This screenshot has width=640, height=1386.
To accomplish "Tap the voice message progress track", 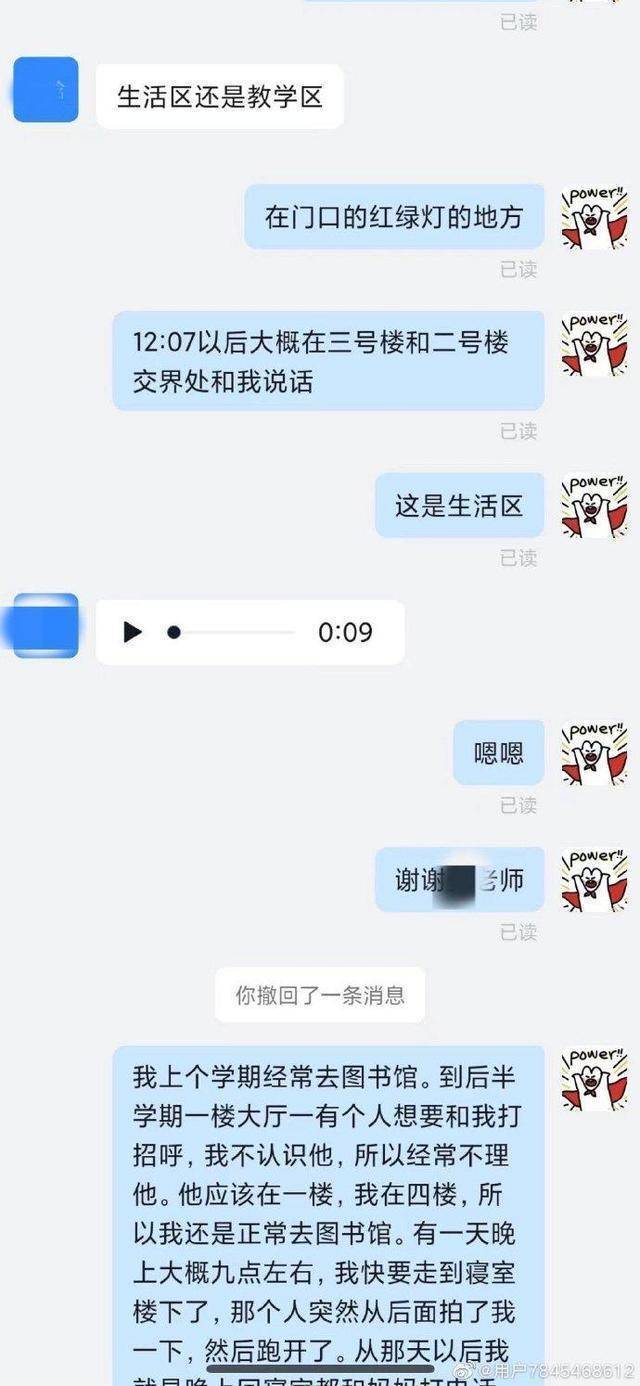I will [x=235, y=632].
